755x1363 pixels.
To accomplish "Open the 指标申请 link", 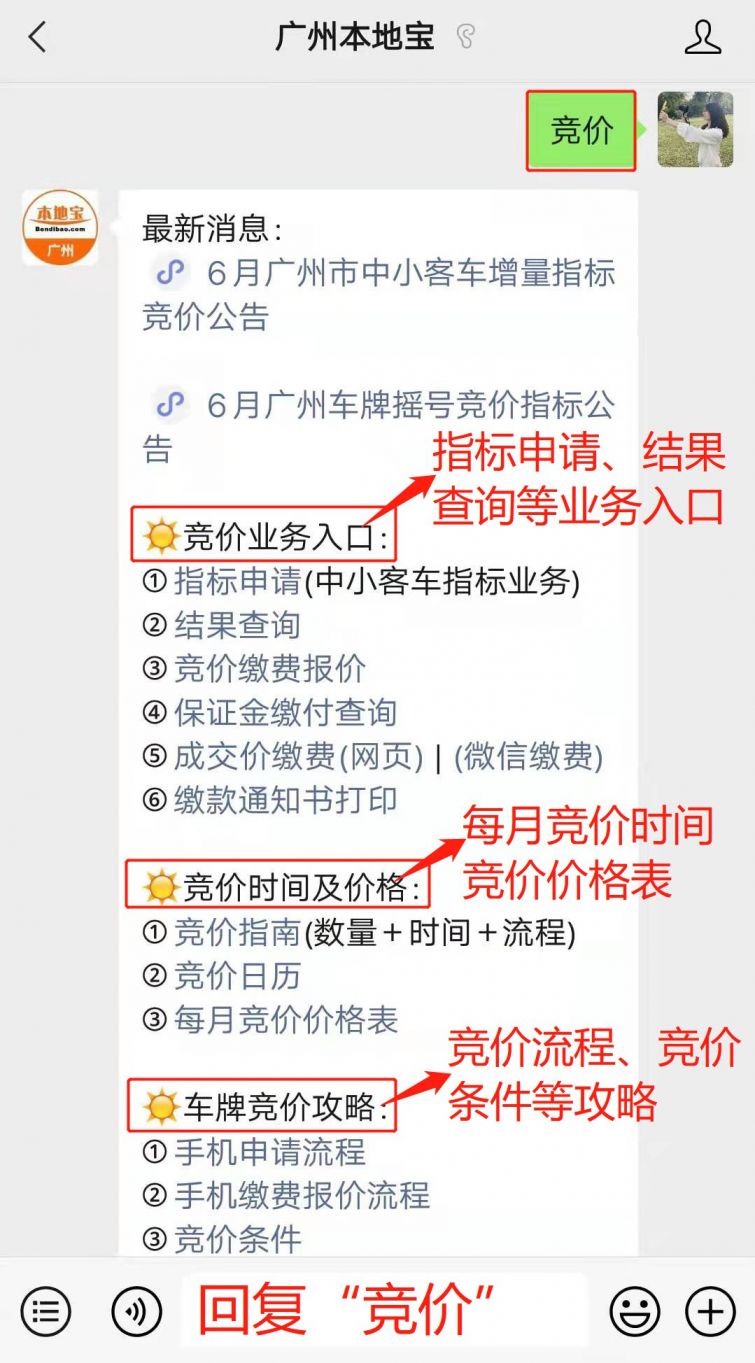I will click(238, 581).
